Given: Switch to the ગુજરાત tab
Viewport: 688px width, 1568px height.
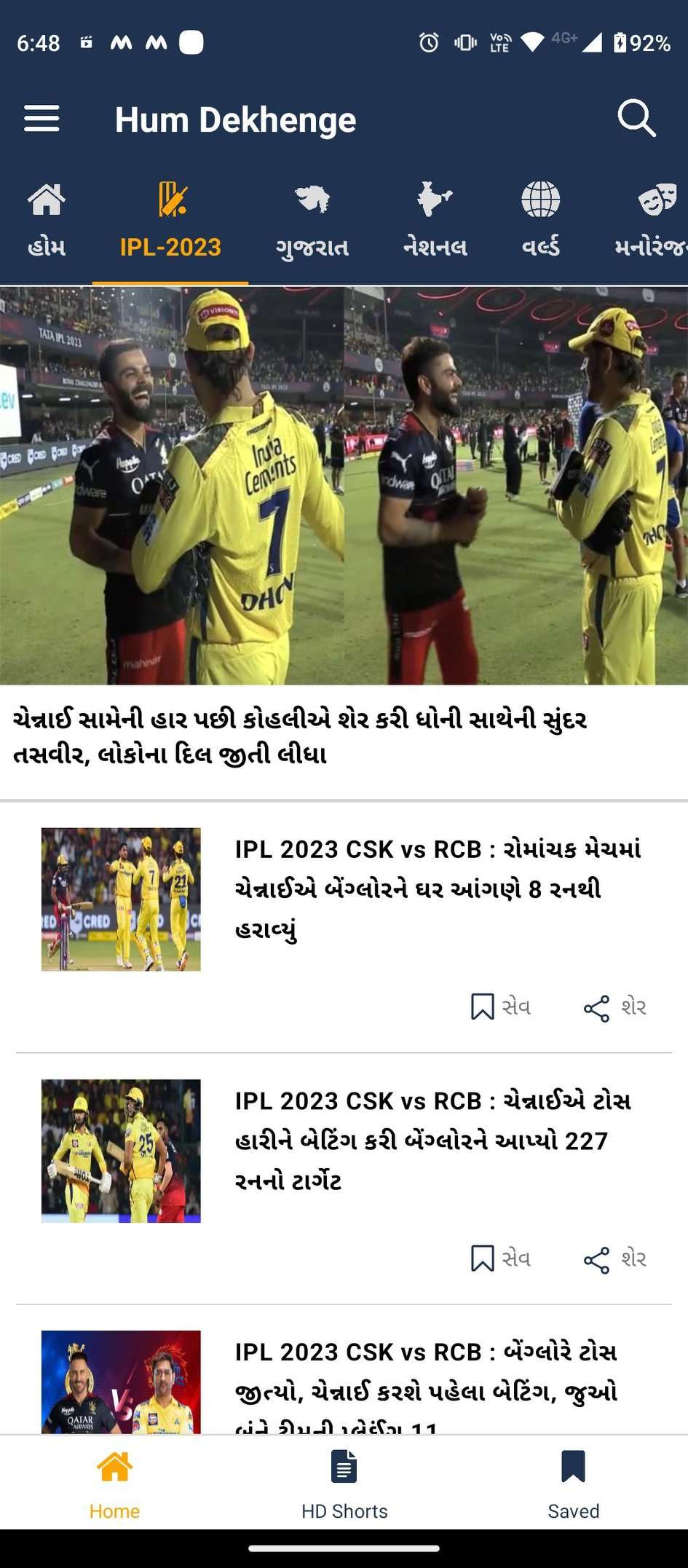Looking at the screenshot, I should (312, 220).
